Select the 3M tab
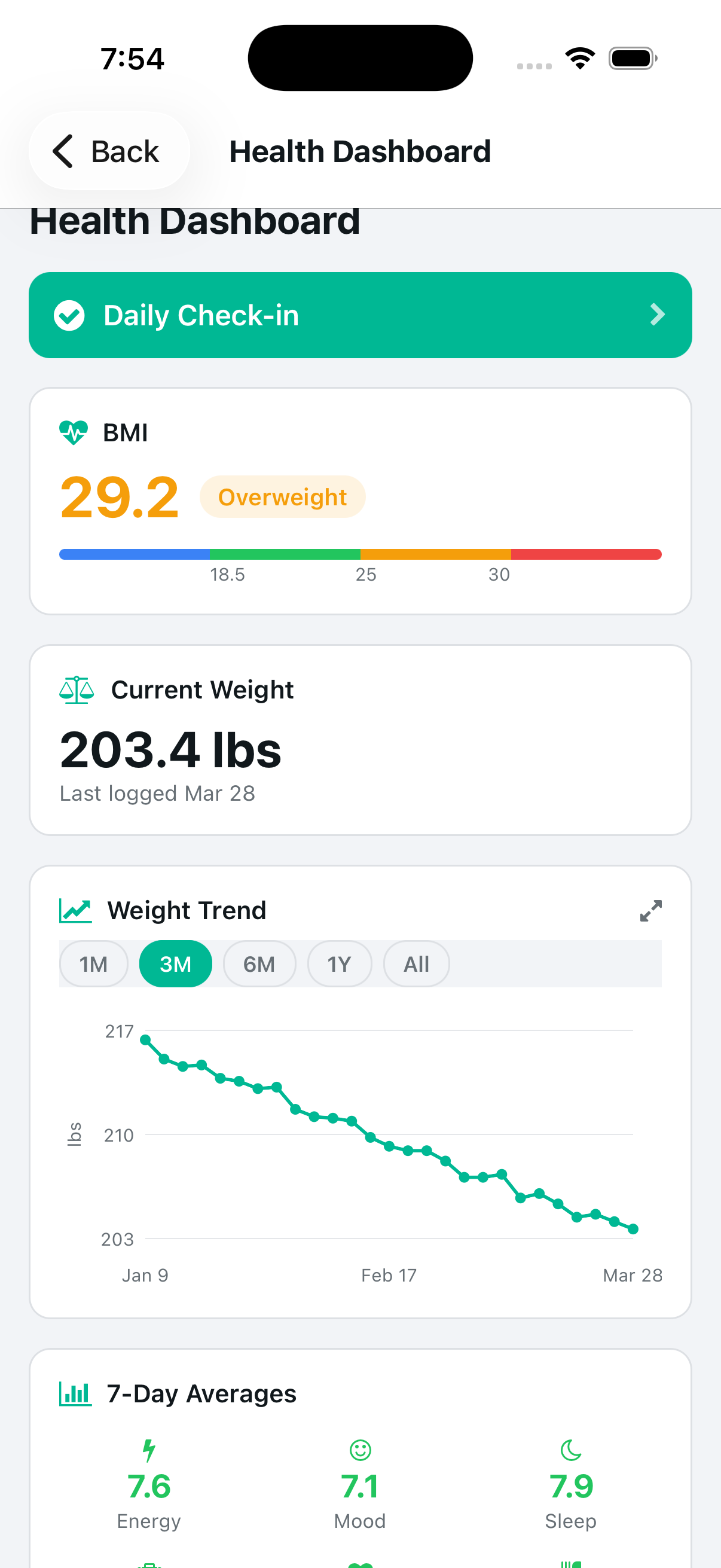Viewport: 721px width, 1568px height. tap(176, 963)
